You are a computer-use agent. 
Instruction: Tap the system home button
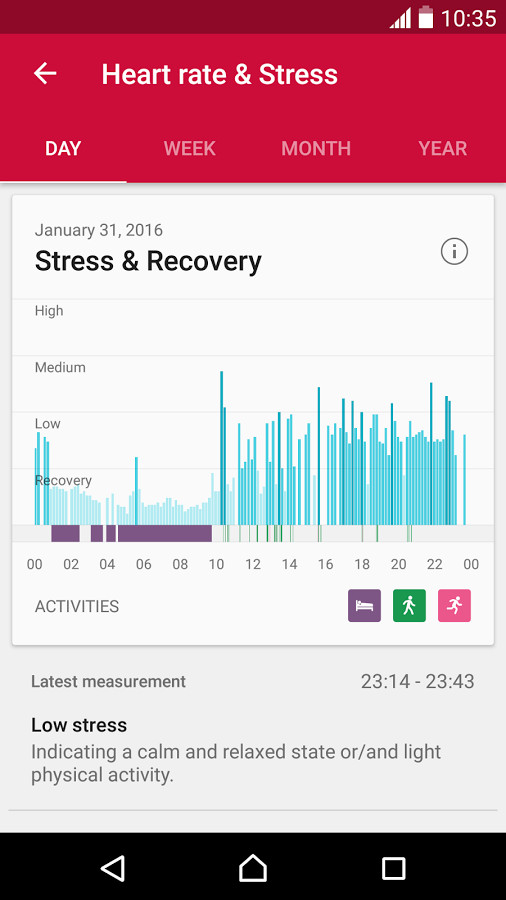pyautogui.click(x=253, y=867)
